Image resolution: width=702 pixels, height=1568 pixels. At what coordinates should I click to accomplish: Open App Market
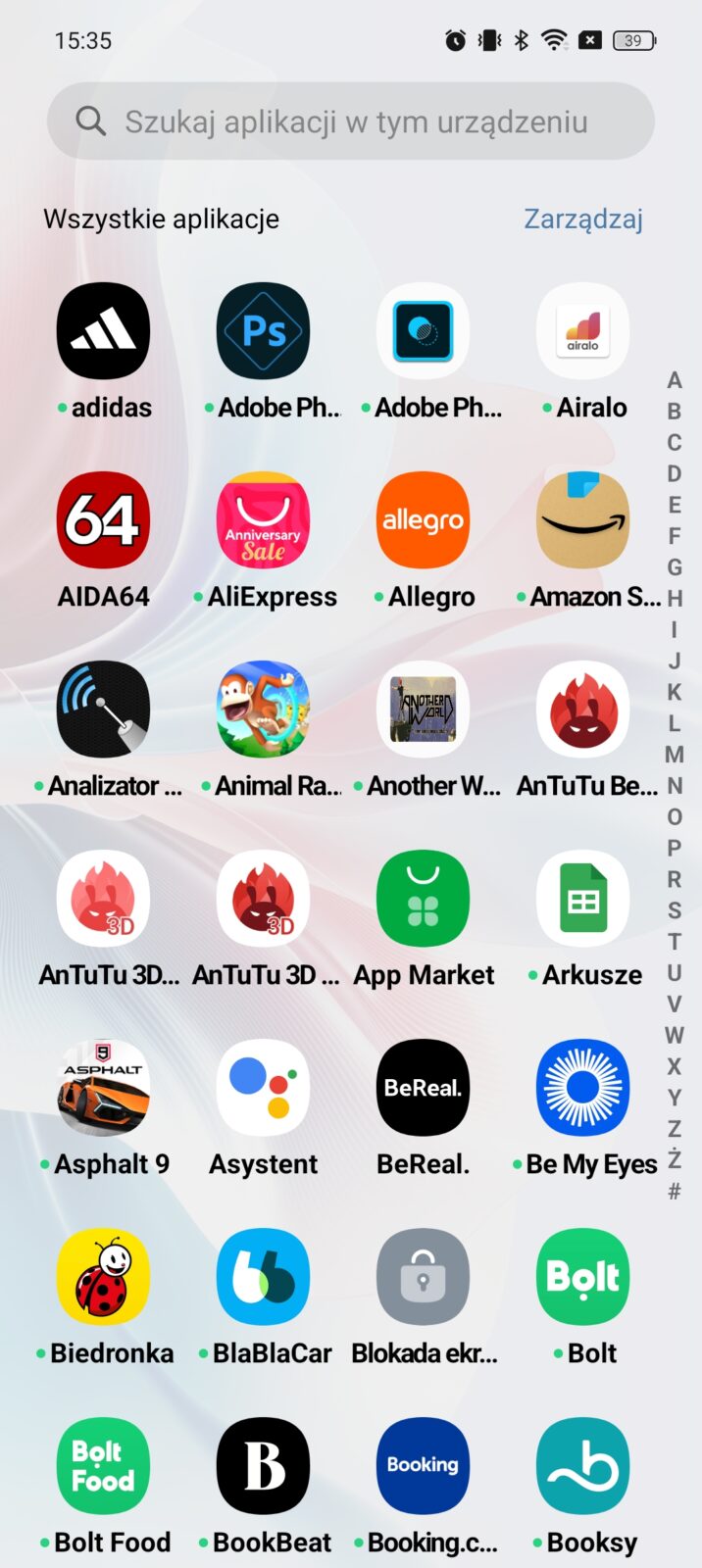pyautogui.click(x=423, y=899)
